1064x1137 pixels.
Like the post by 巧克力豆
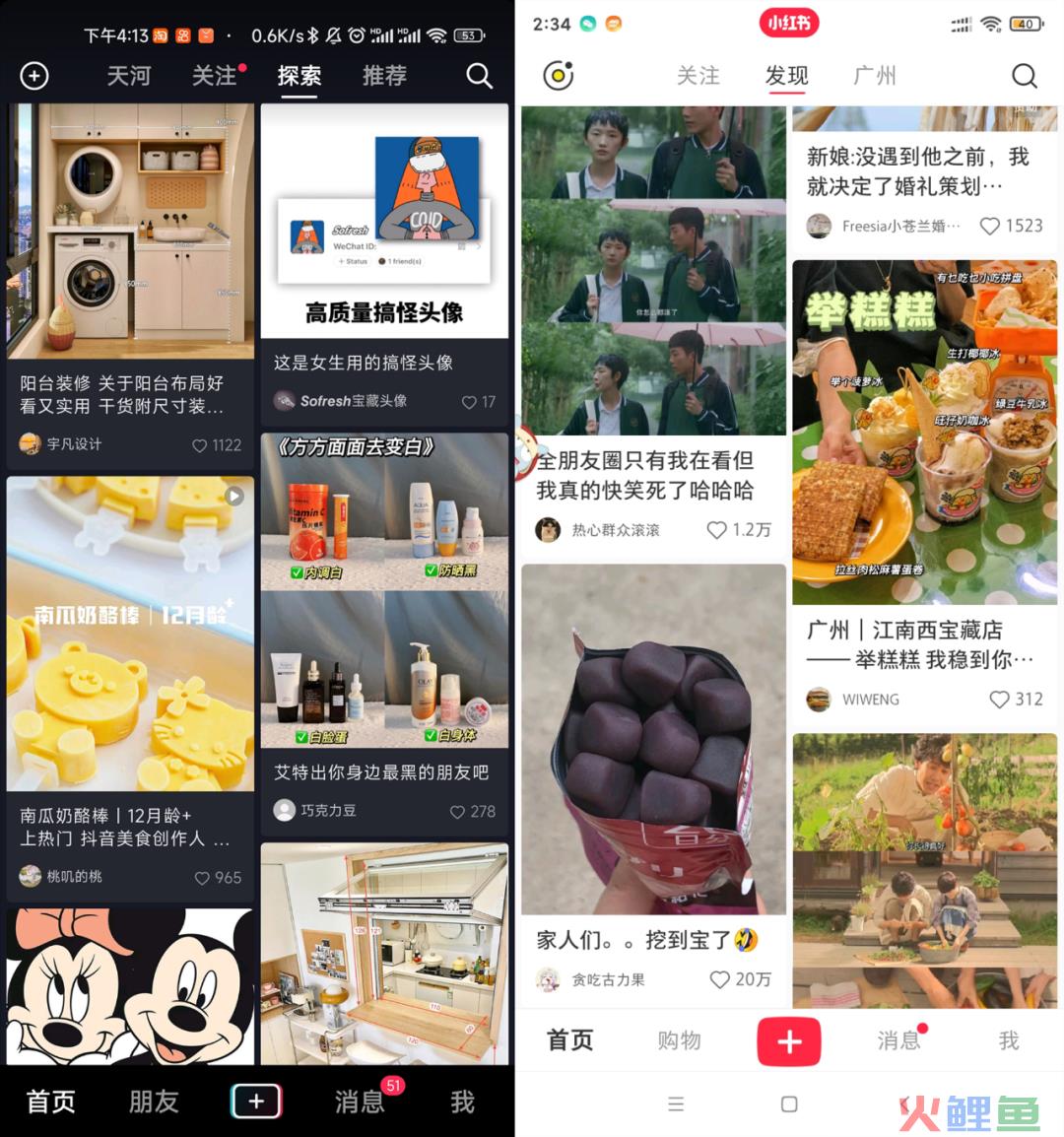[458, 812]
